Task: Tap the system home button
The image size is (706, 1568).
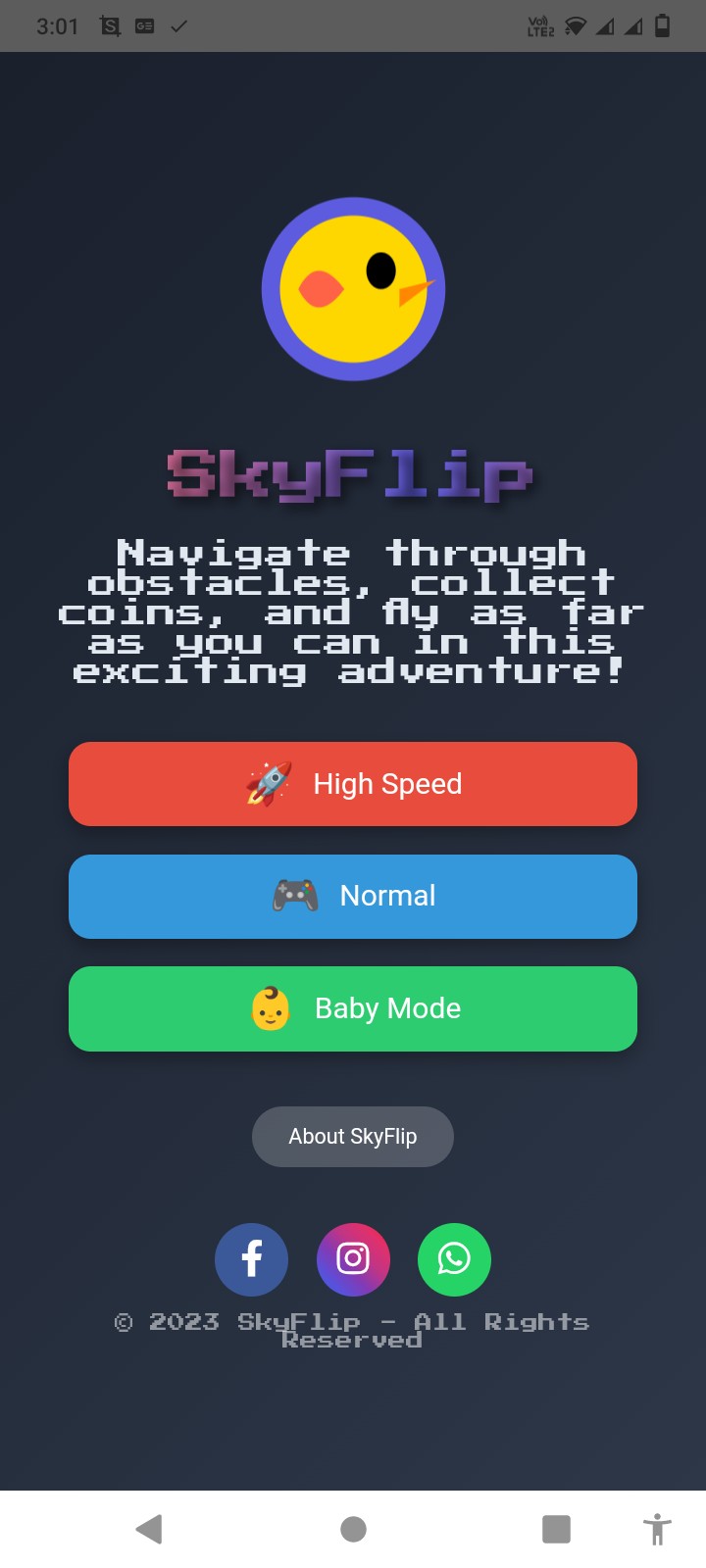Action: click(353, 1529)
